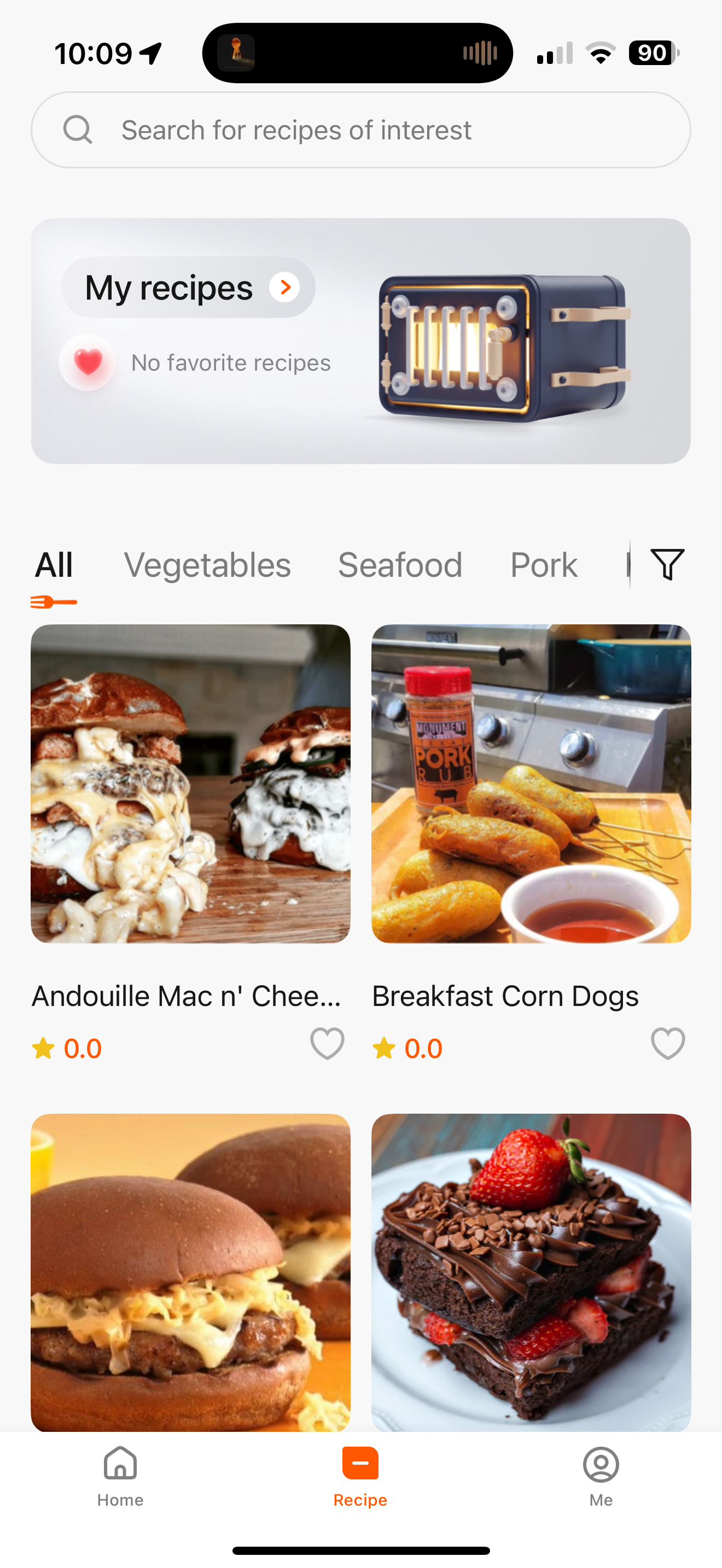Open the recipe filter funnel

click(x=667, y=564)
